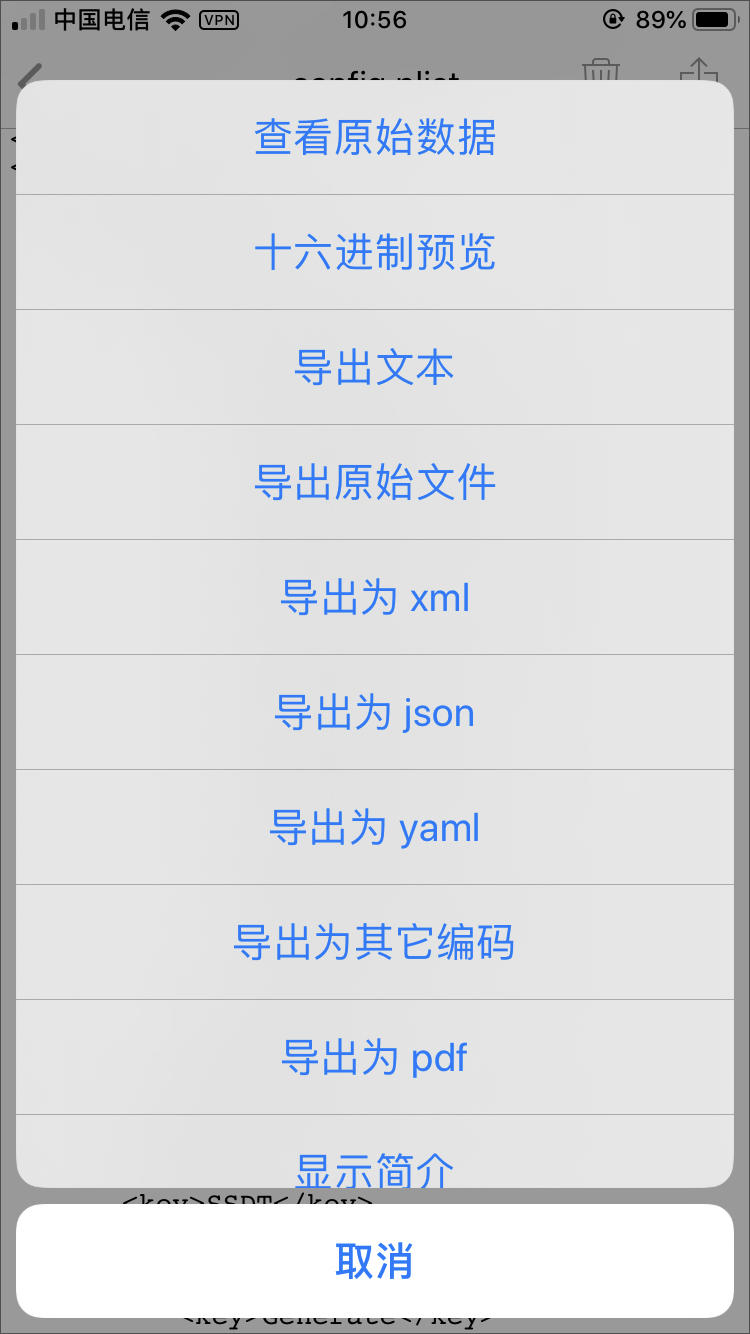Open the 十六进制预览 hex preview

pos(375,252)
